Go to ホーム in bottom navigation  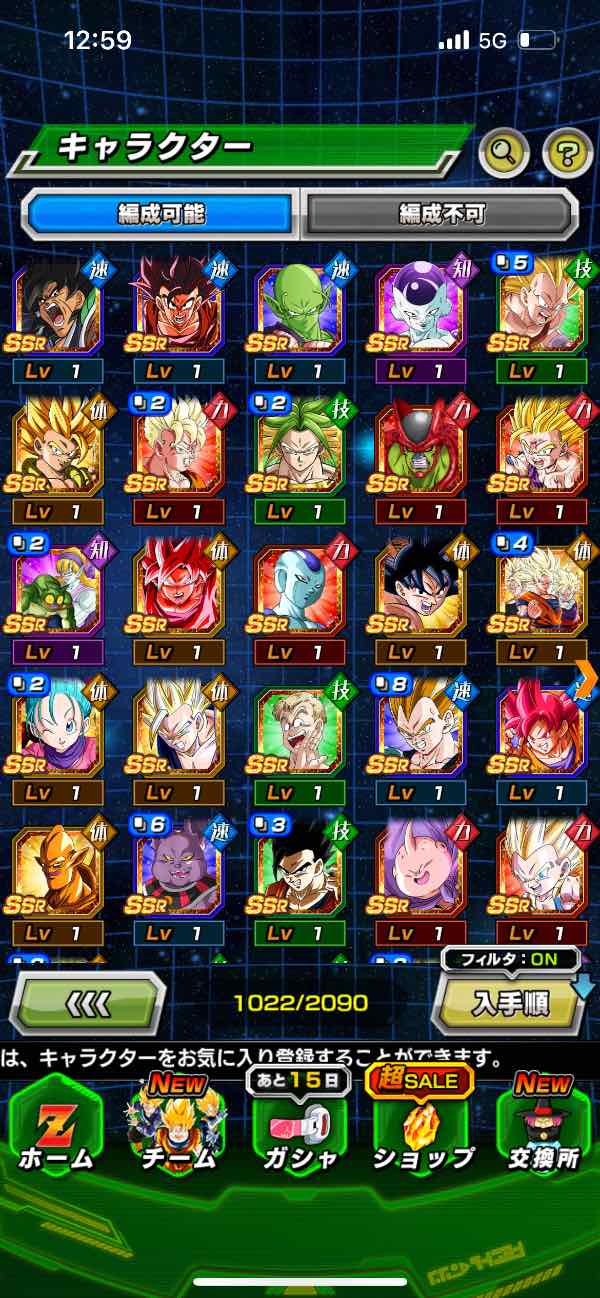click(56, 1128)
